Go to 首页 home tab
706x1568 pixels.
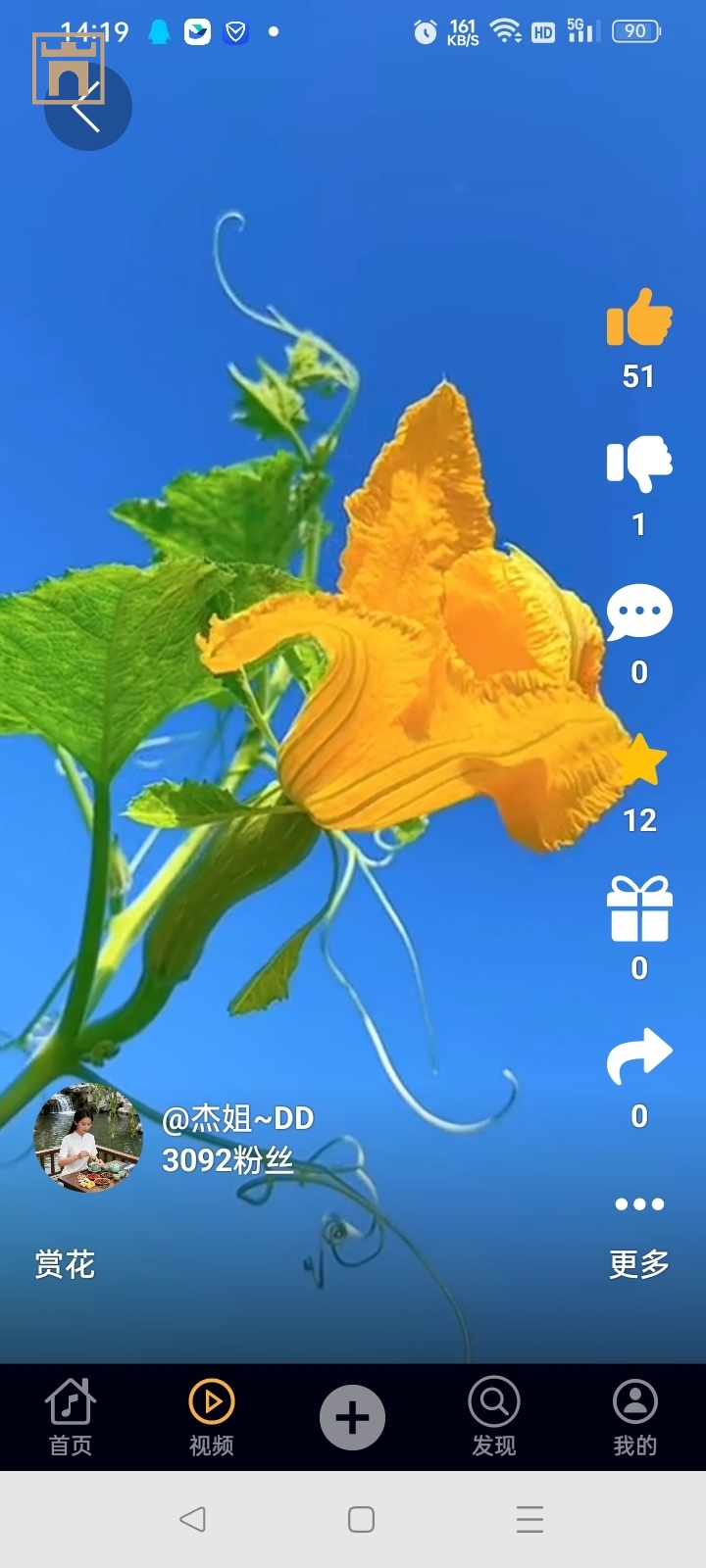70,1416
